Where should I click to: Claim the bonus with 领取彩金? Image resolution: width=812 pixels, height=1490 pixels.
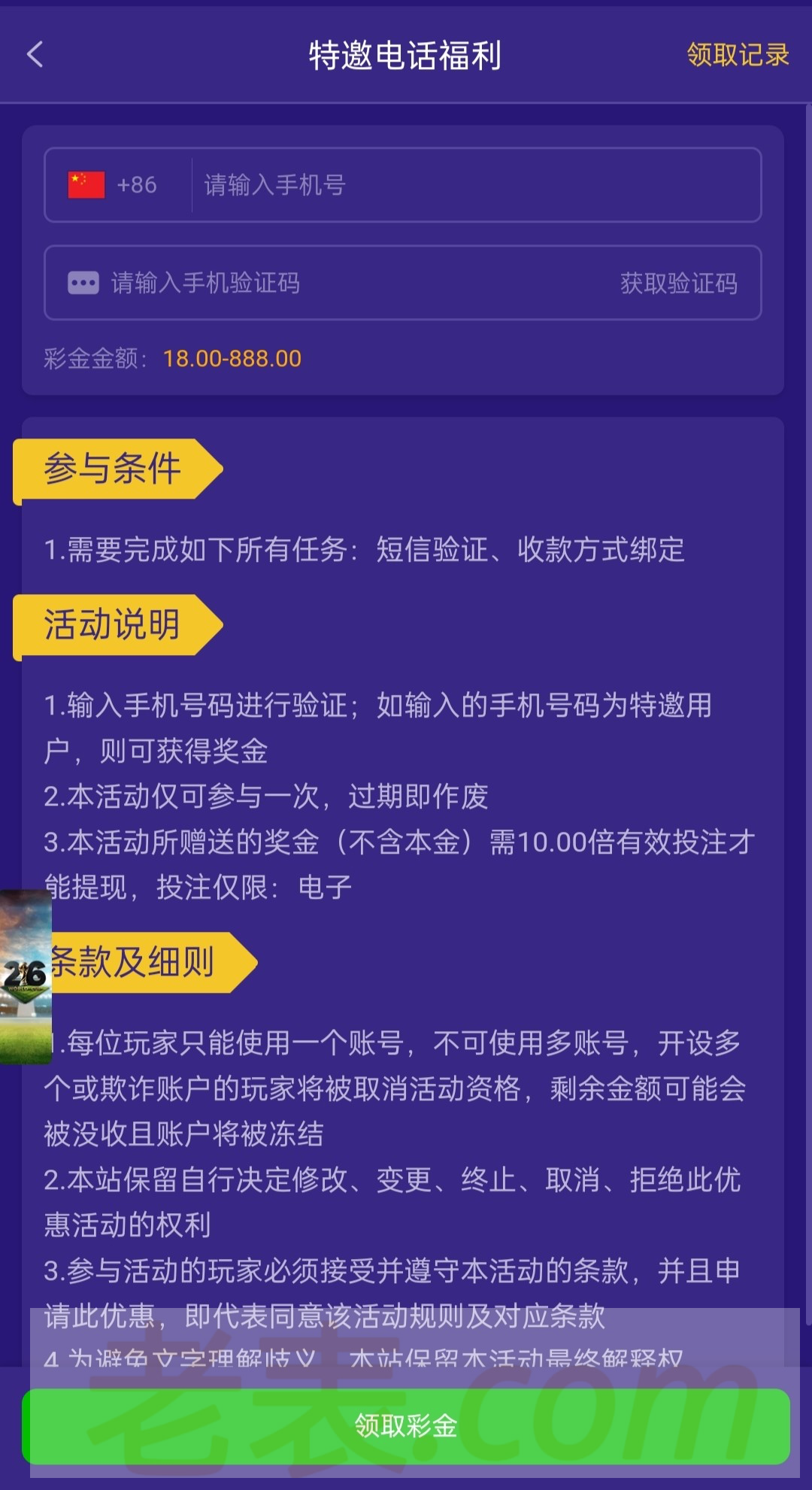point(406,1426)
